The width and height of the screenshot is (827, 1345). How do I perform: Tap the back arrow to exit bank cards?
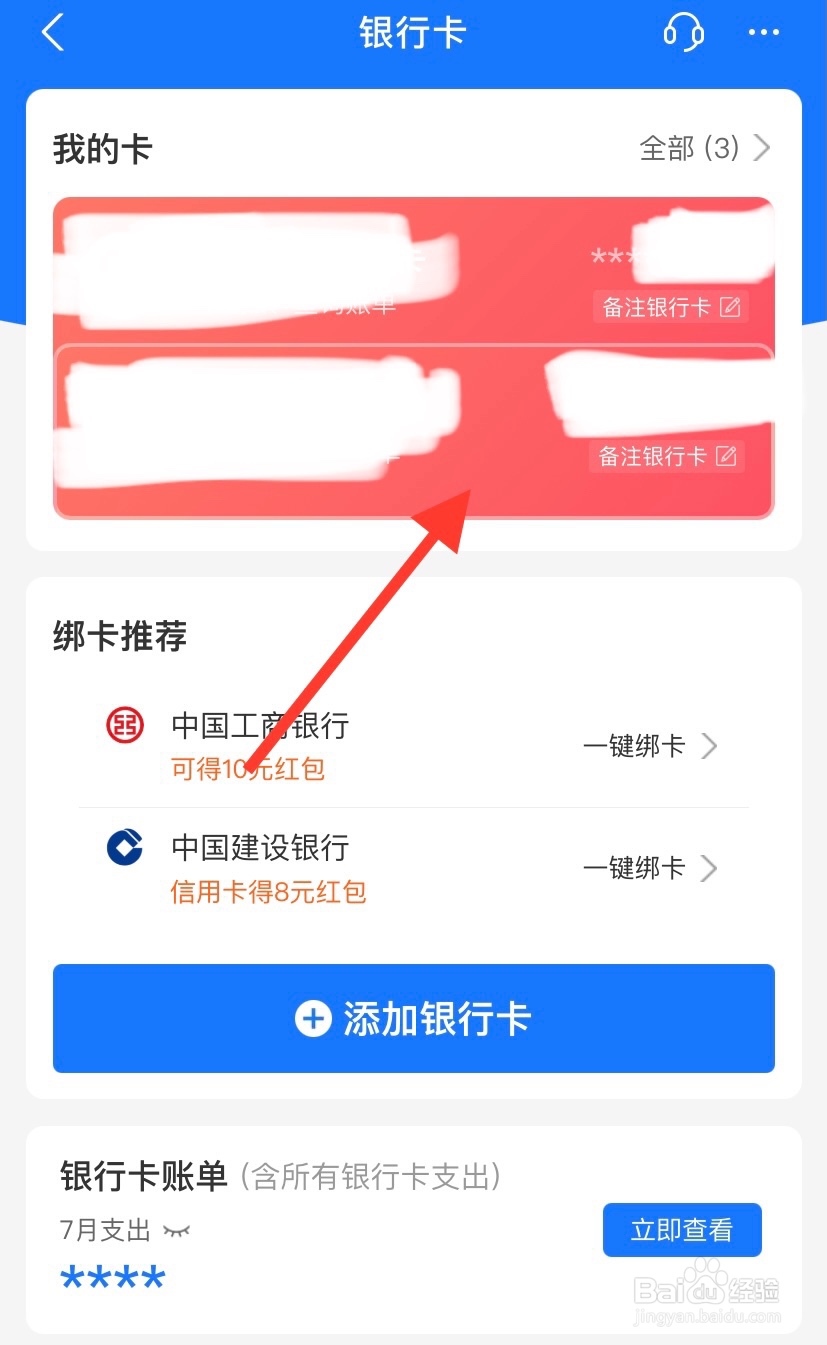click(x=50, y=32)
